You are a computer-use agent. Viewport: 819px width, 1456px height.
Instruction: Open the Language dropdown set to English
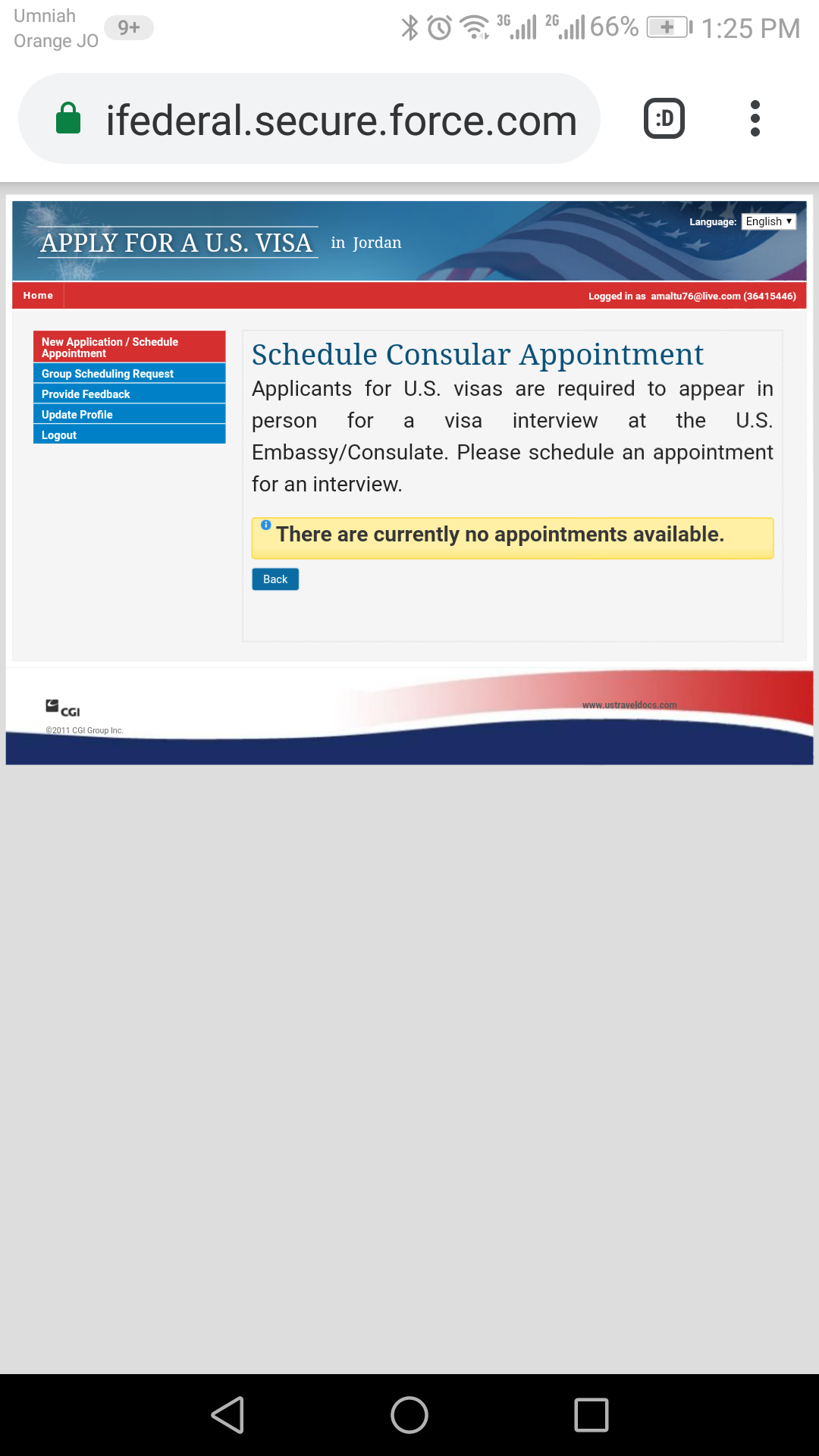point(768,221)
